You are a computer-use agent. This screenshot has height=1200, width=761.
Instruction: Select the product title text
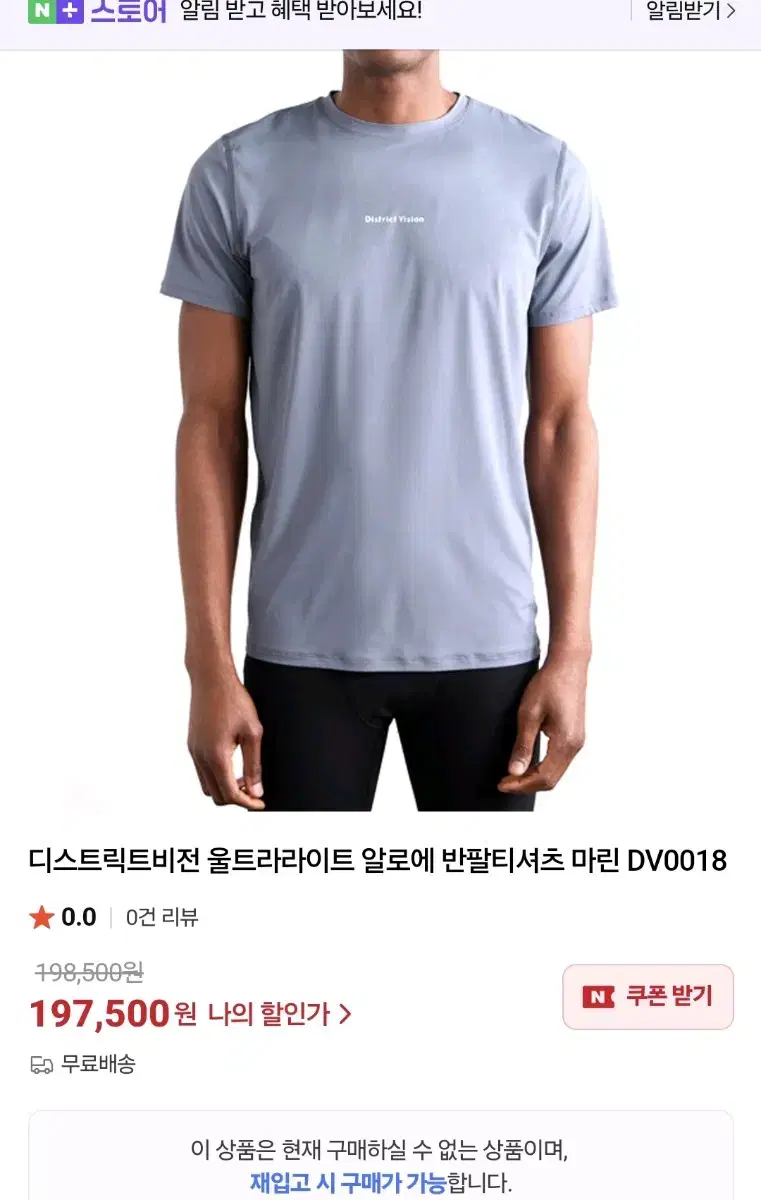380,859
